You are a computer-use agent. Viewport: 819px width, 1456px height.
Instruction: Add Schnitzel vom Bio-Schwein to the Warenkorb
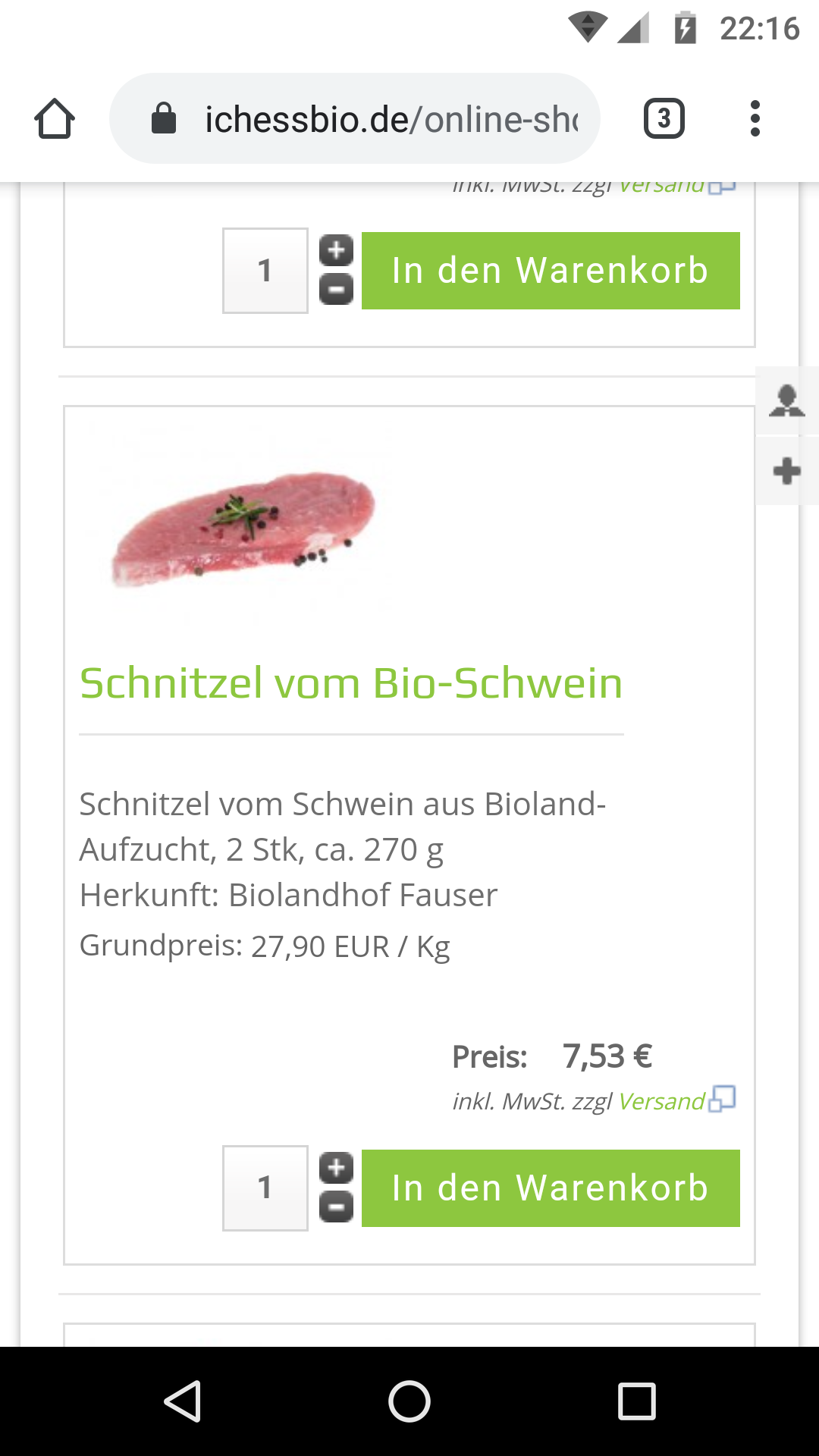pyautogui.click(x=551, y=1188)
